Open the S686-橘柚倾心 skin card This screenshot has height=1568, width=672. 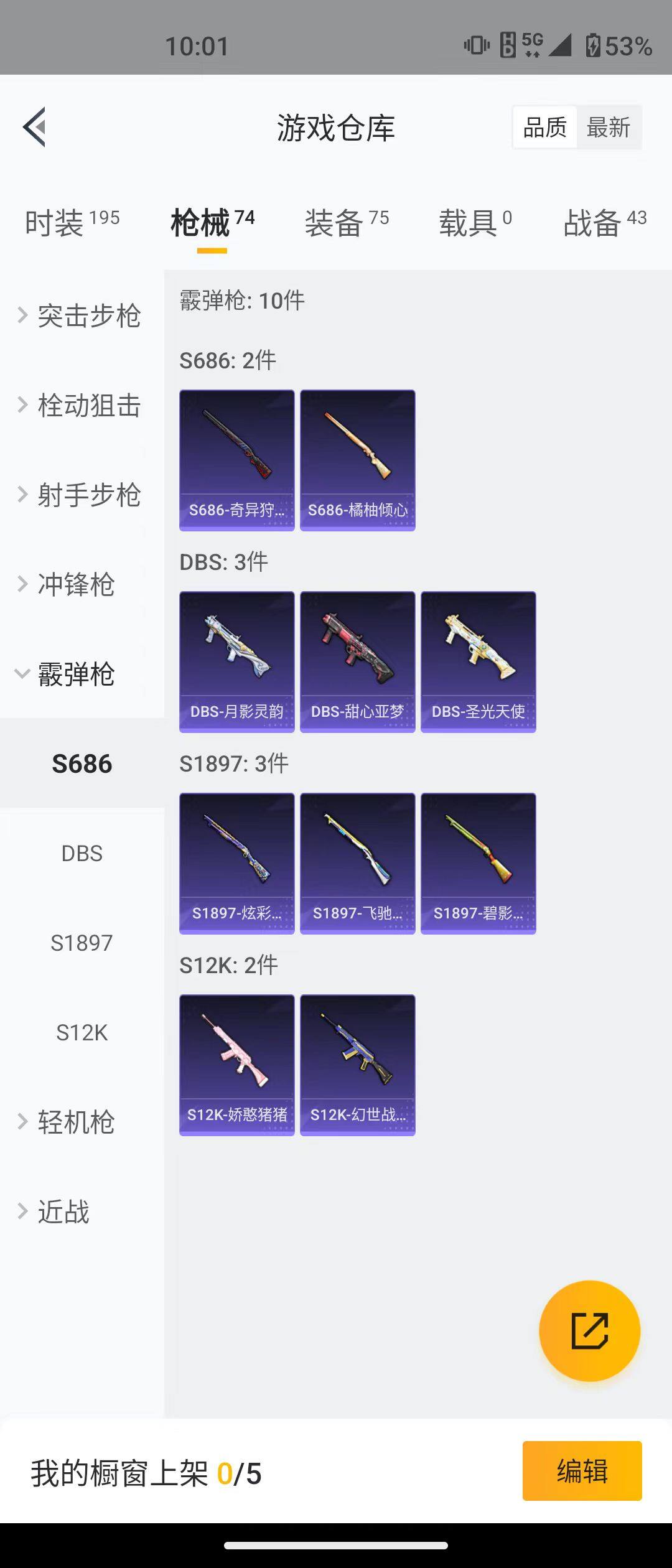tap(357, 459)
